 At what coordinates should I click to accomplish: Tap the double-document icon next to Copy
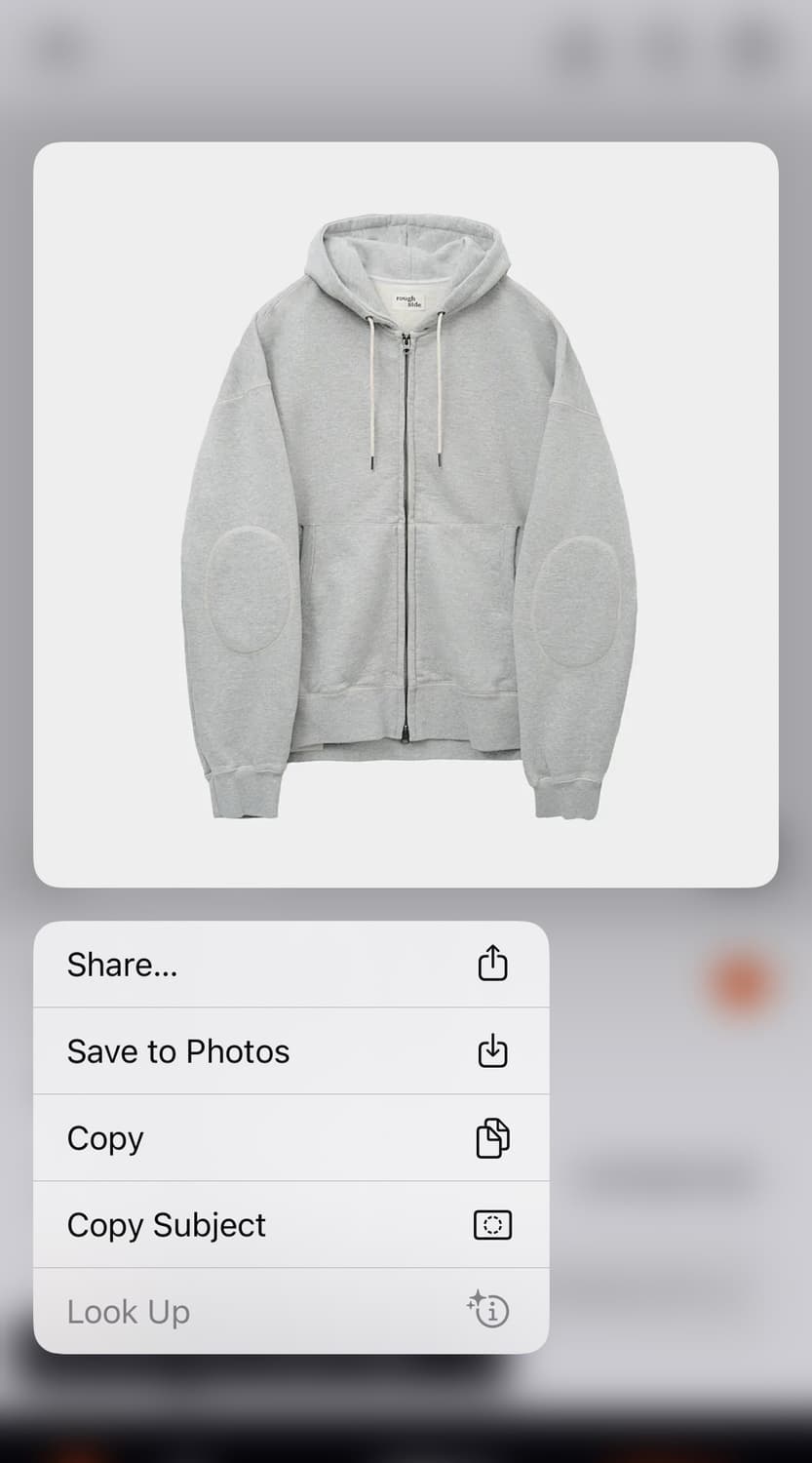[493, 1136]
